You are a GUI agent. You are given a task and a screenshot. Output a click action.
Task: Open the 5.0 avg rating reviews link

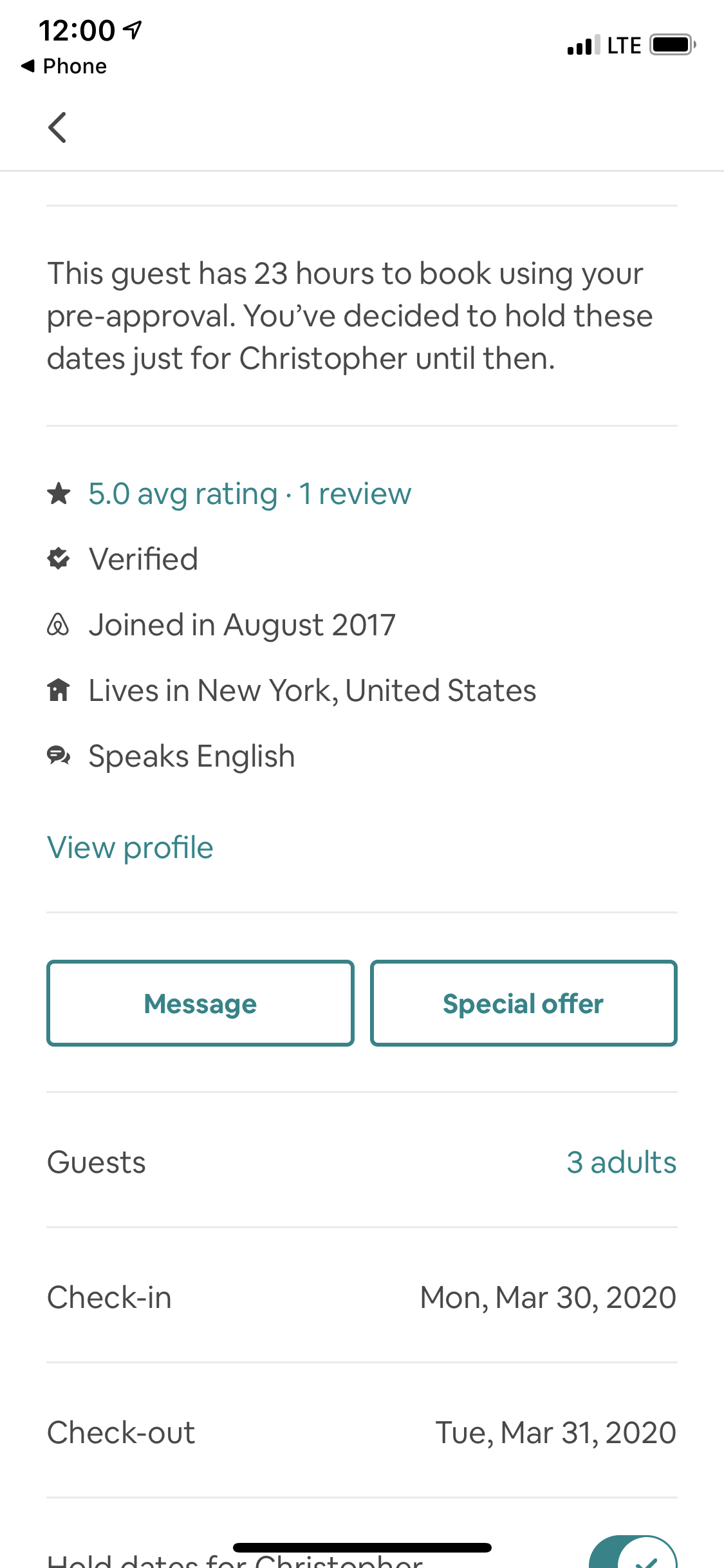point(249,494)
